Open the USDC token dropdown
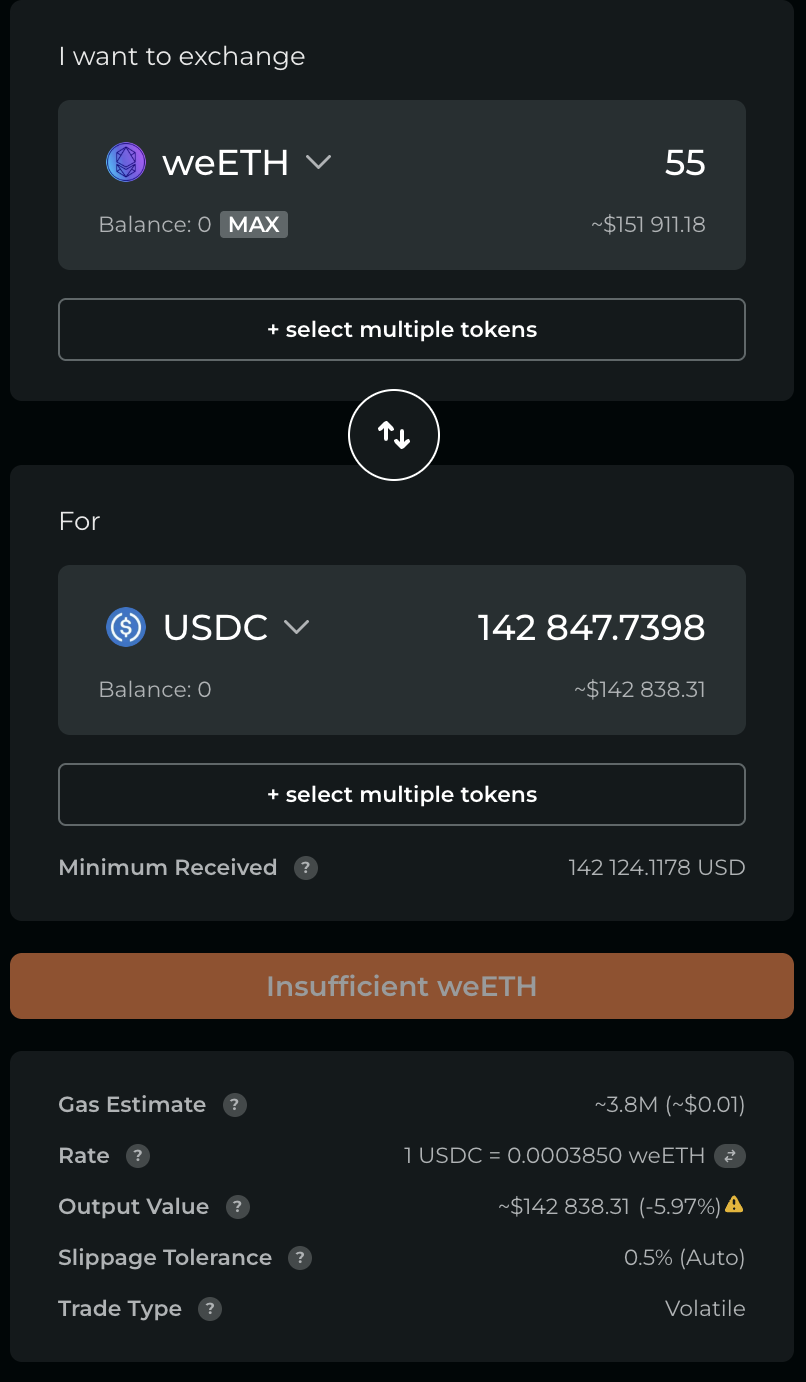The height and width of the screenshot is (1382, 806). click(x=208, y=627)
